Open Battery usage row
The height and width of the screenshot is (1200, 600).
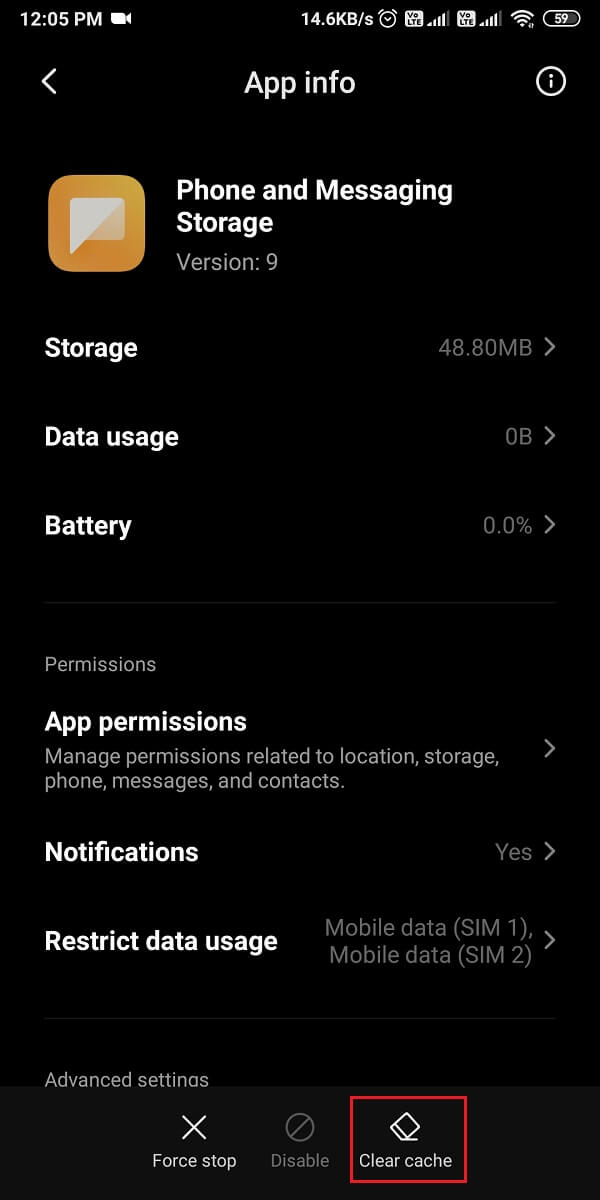tap(300, 526)
